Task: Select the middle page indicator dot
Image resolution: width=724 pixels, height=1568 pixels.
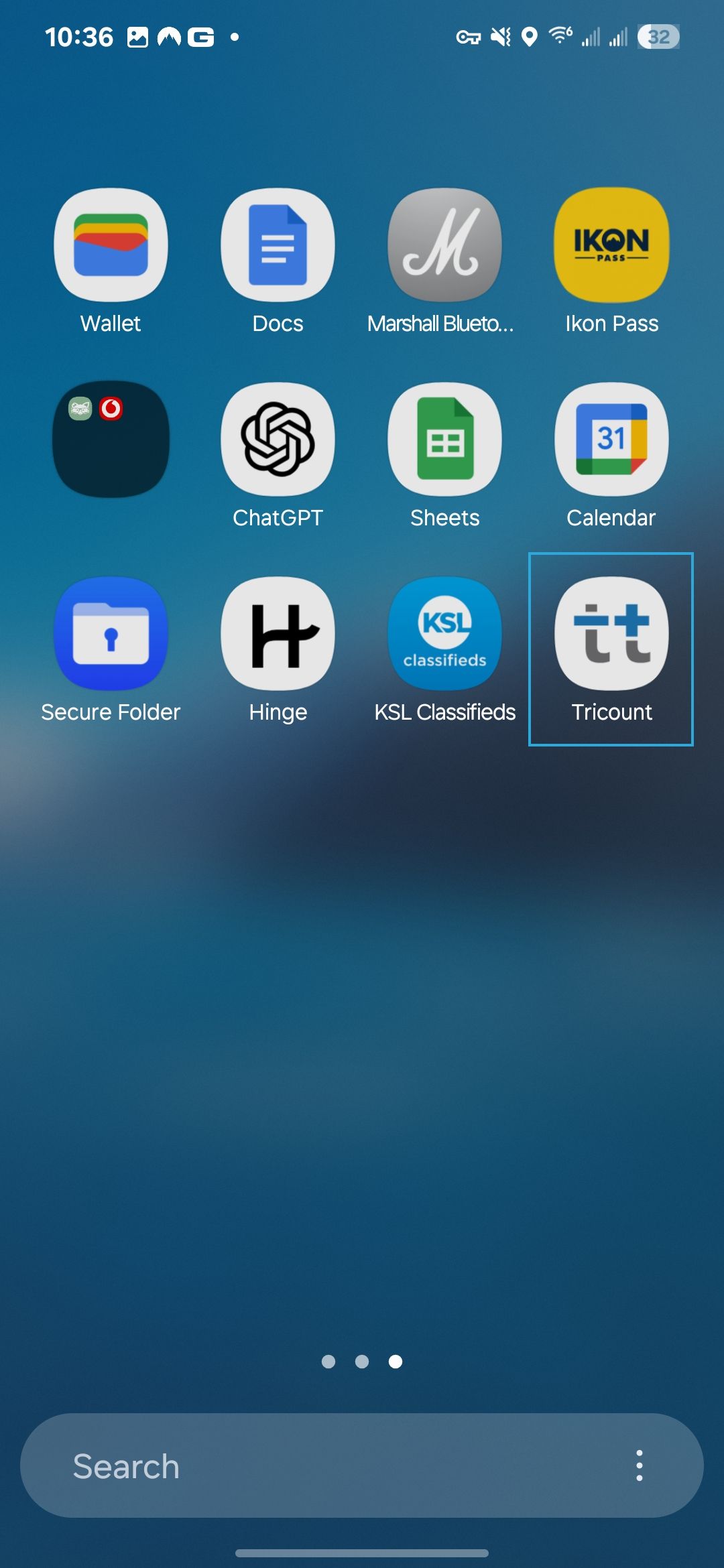Action: (362, 1361)
